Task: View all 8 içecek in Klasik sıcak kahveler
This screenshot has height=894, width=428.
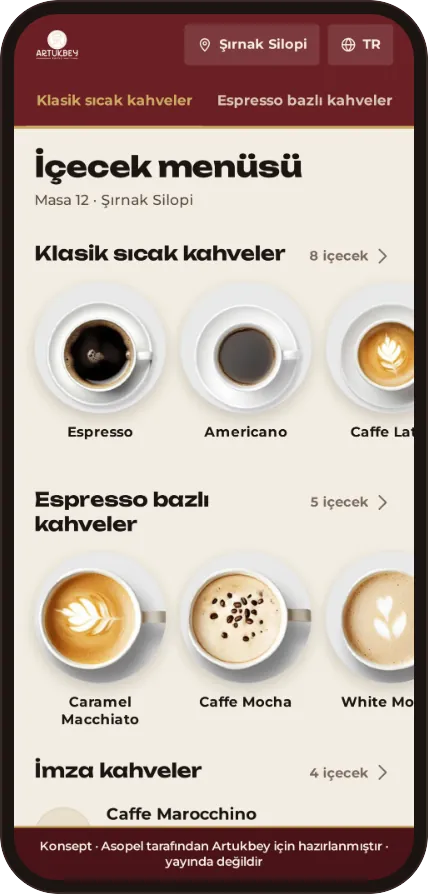Action: click(x=348, y=256)
